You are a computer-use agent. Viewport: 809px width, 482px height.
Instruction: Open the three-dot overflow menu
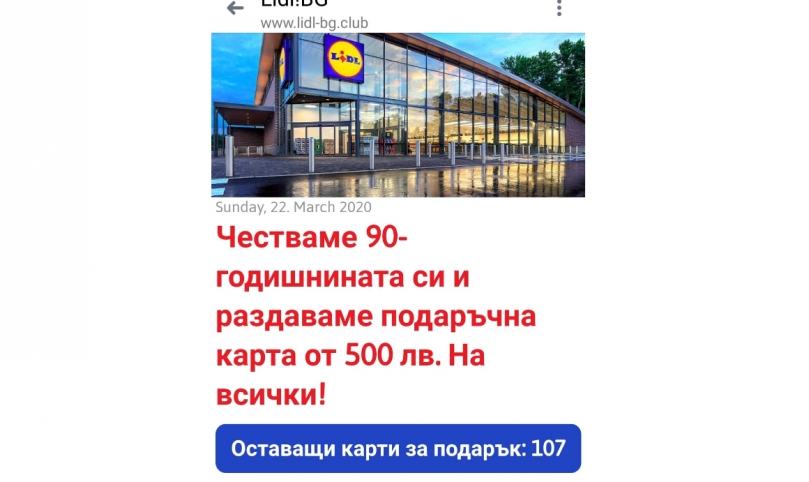click(x=559, y=8)
